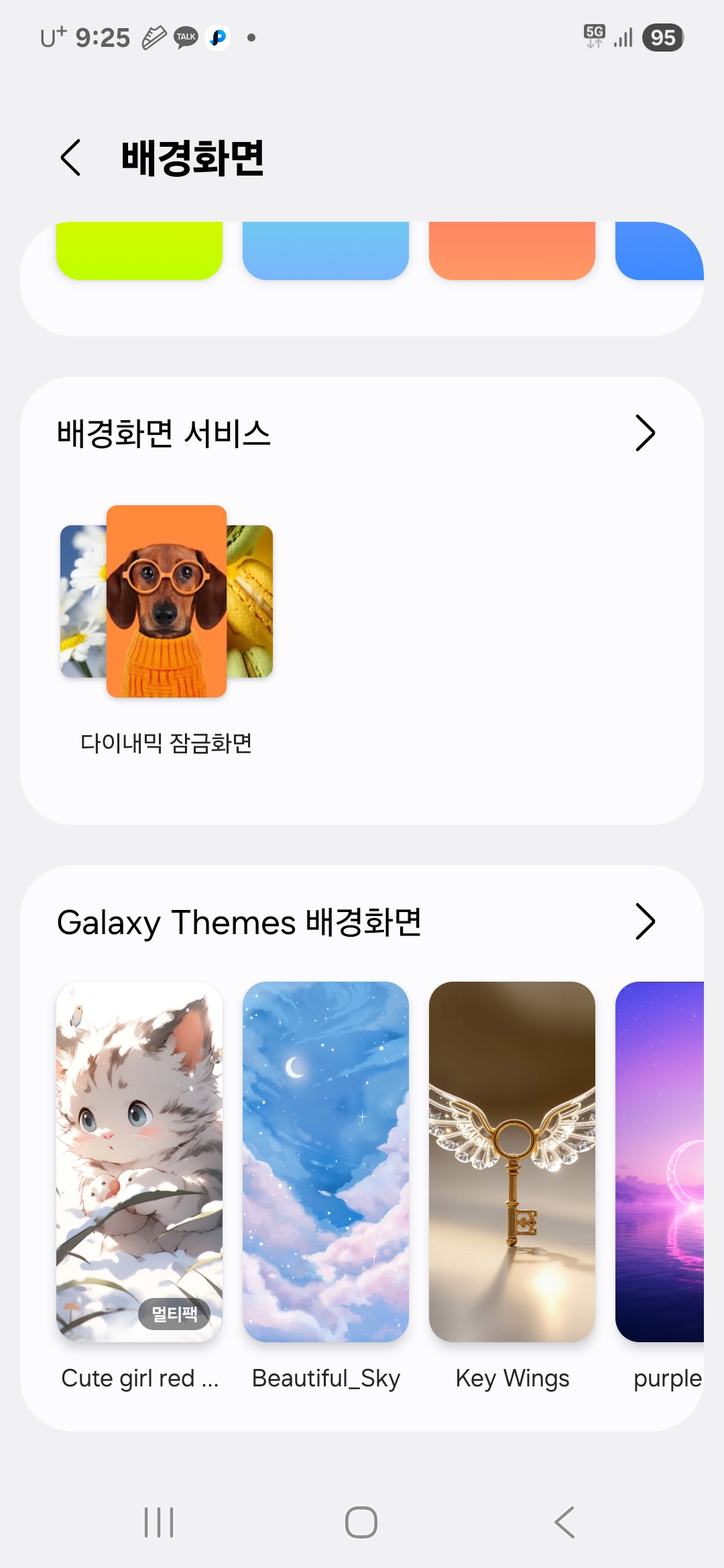Tap the system home button
This screenshot has height=1568, width=724.
[361, 1522]
